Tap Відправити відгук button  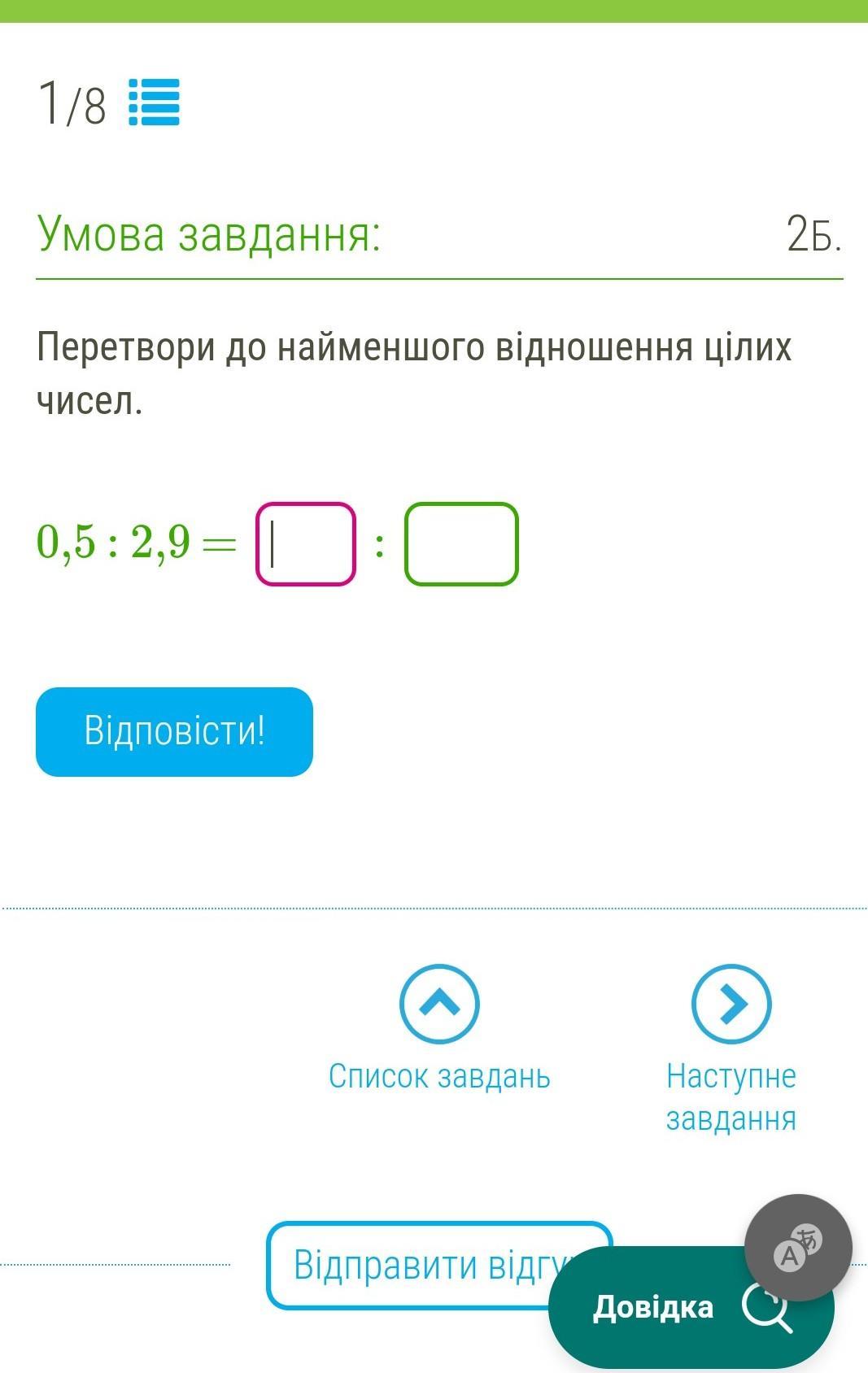[x=407, y=1265]
